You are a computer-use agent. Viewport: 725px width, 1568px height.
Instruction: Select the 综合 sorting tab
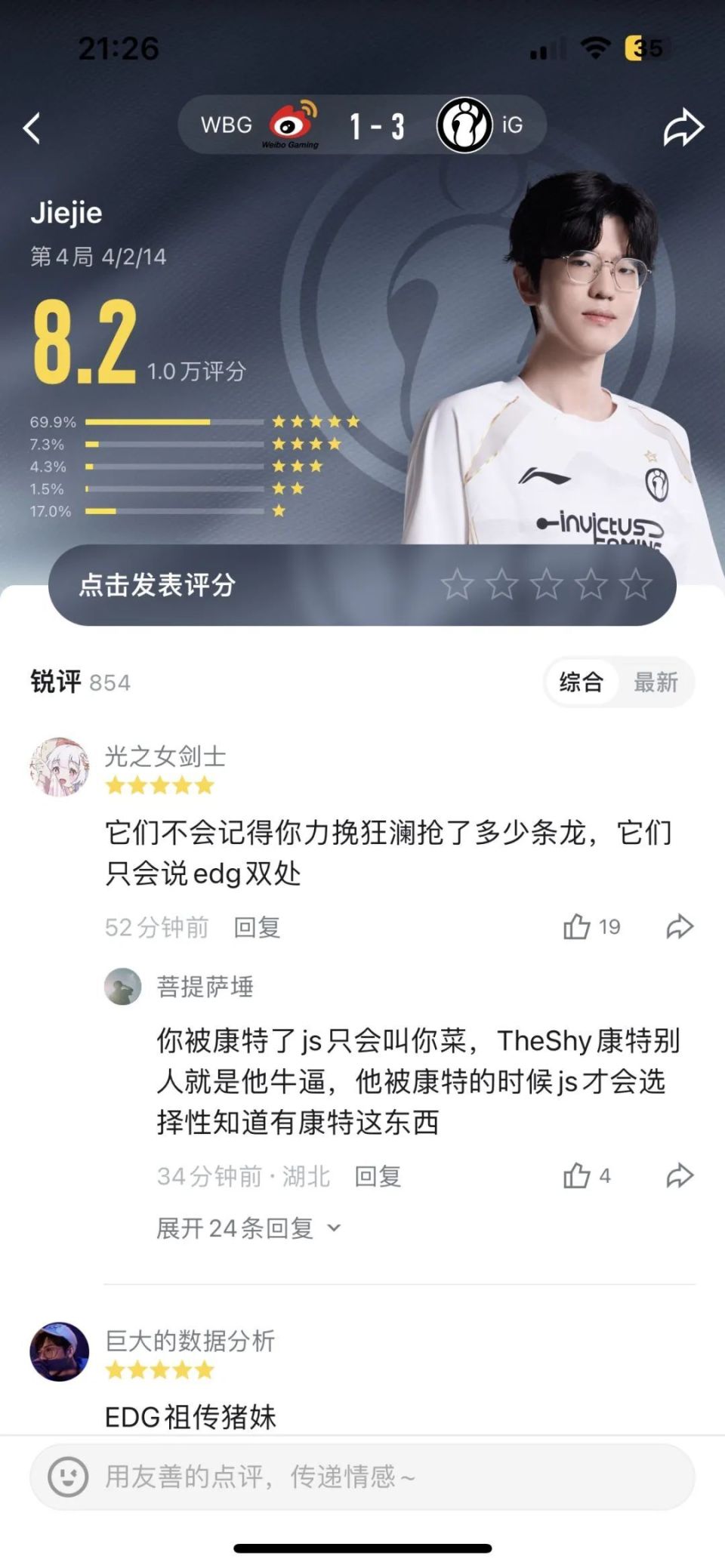click(581, 682)
